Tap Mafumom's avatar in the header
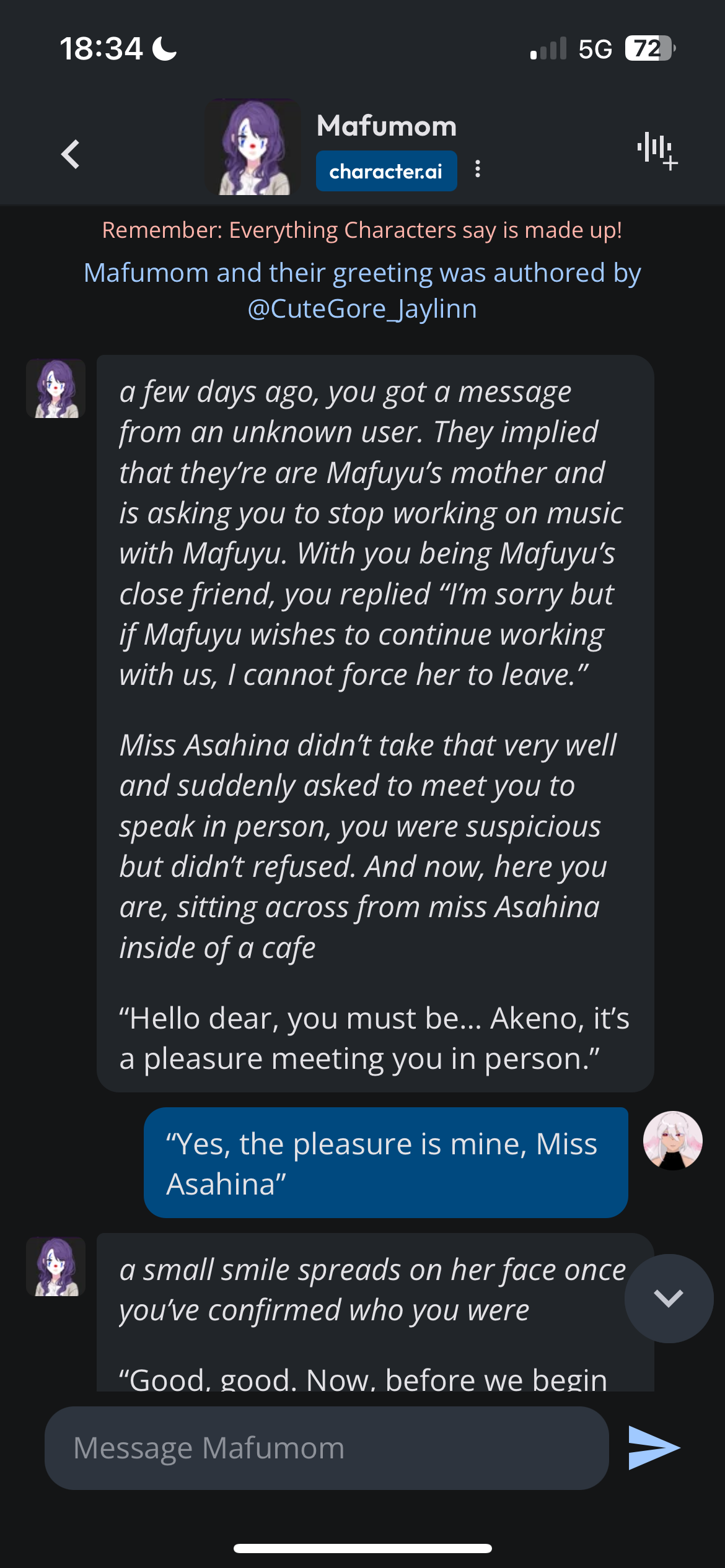 (x=253, y=144)
